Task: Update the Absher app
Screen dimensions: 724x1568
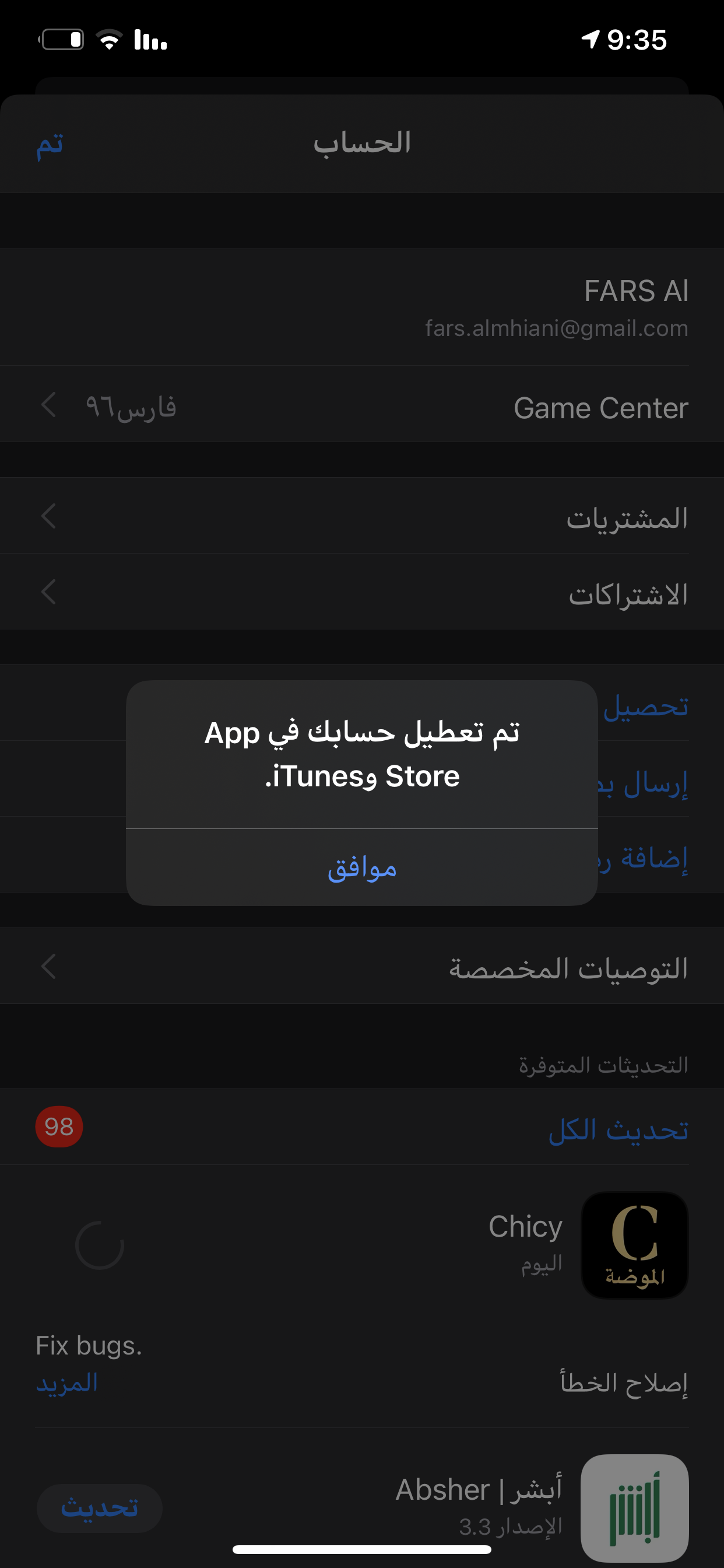Action: coord(99,1507)
